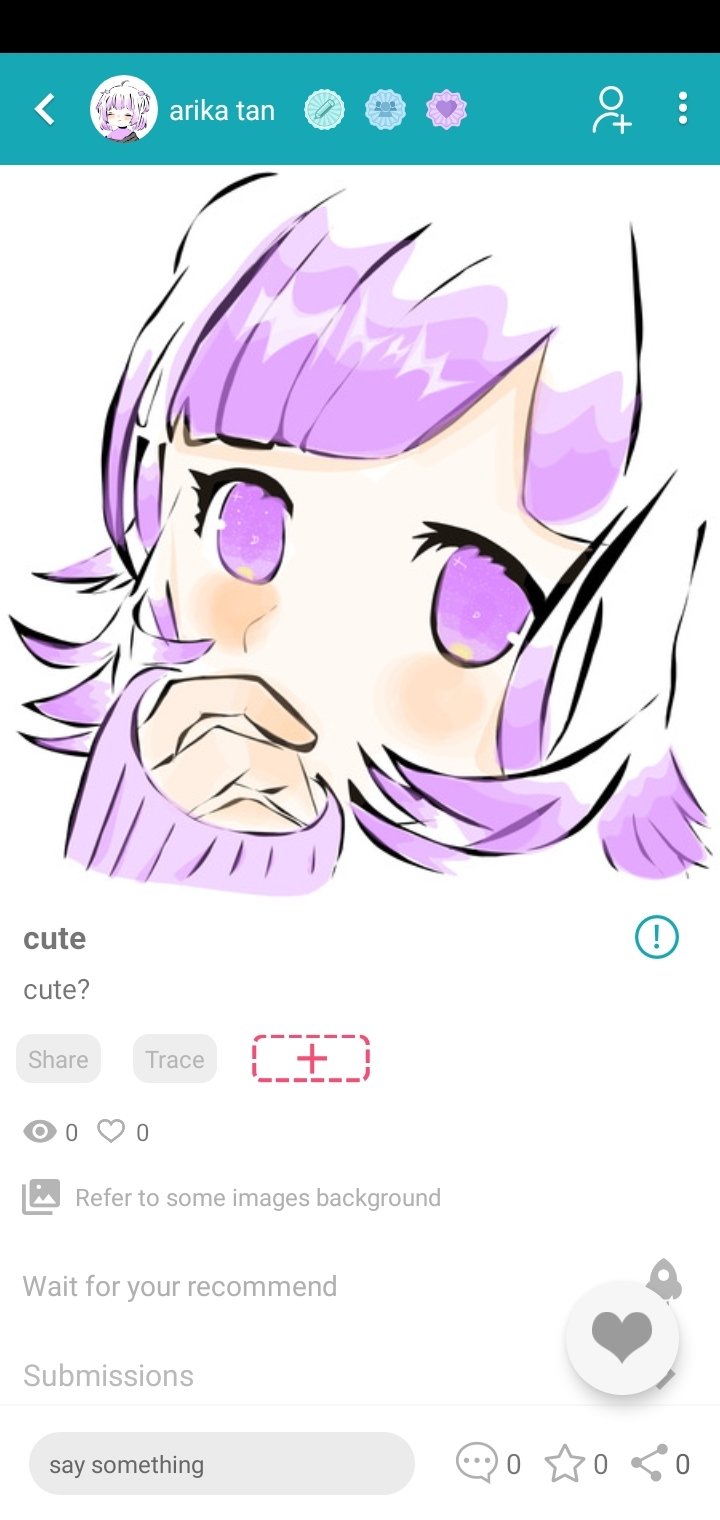Favorite the post with the star icon
This screenshot has height=1520, width=720.
564,1464
